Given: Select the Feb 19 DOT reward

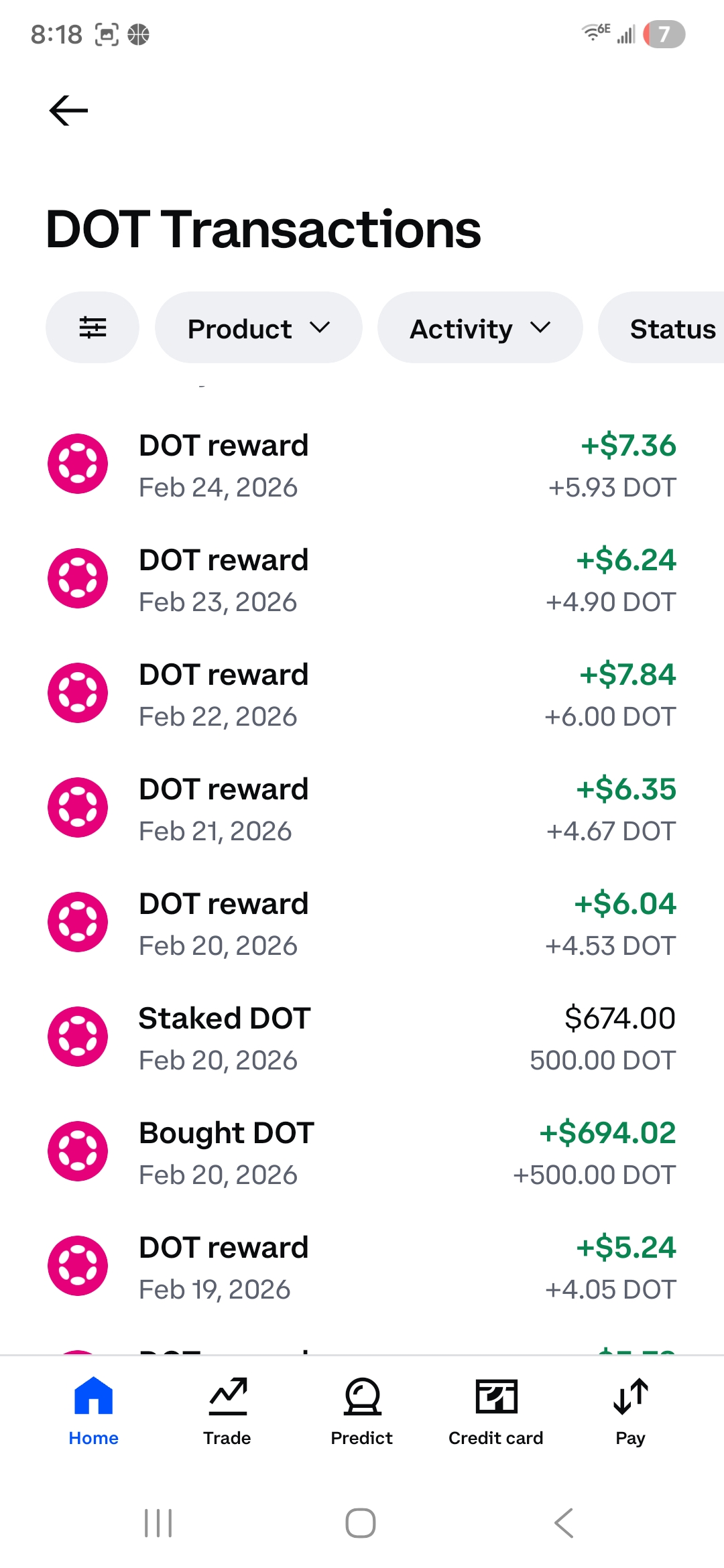Looking at the screenshot, I should tap(362, 1268).
